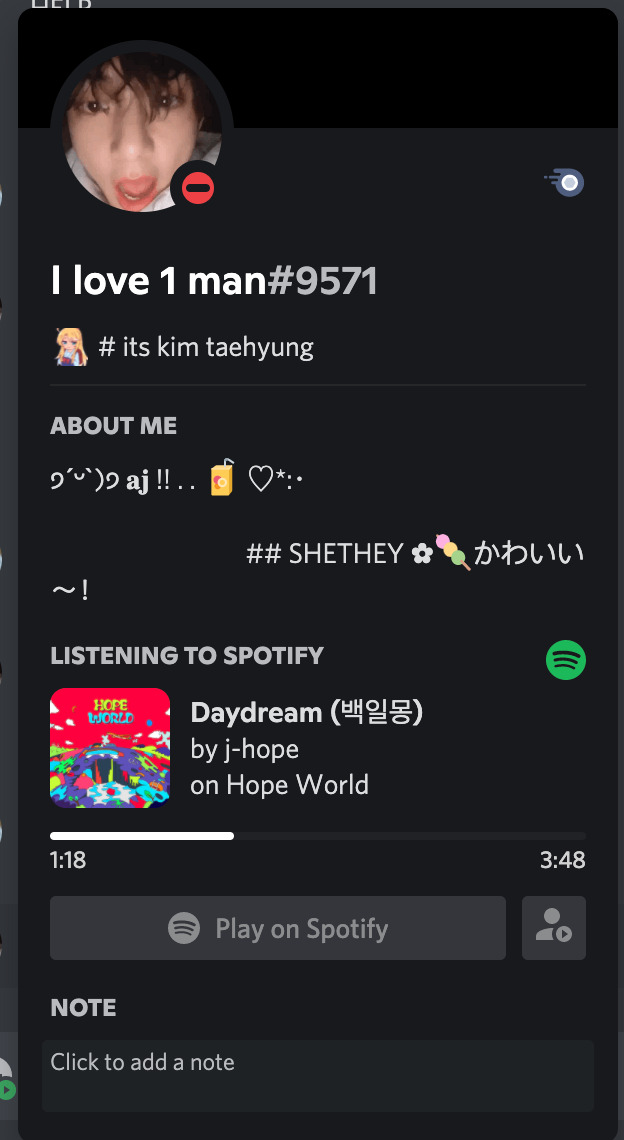Add a note in the note field

click(x=317, y=1075)
